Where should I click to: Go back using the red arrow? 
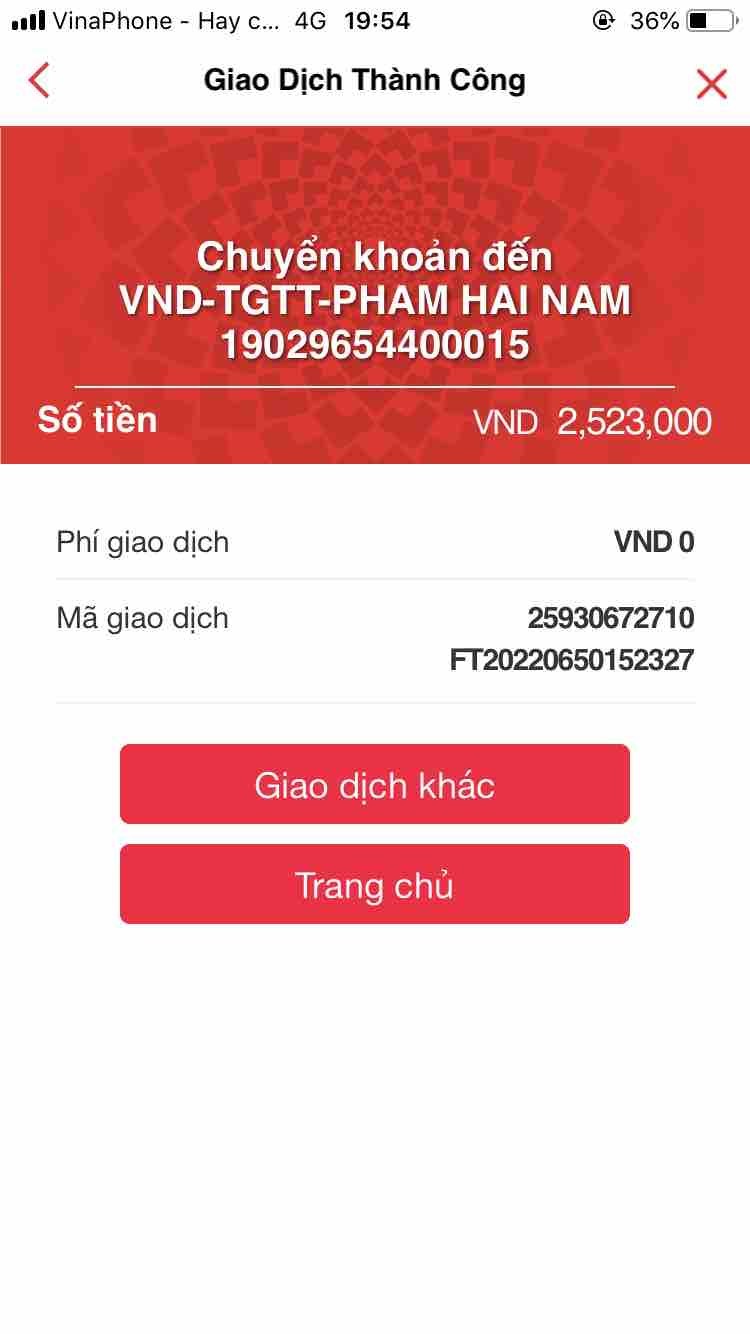[x=39, y=81]
